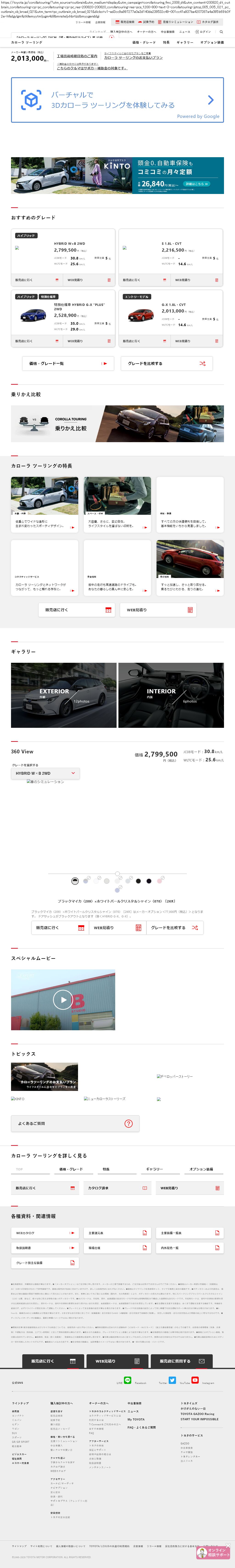
Task: Open the KINTO monthly subscription banner
Action: (117, 176)
